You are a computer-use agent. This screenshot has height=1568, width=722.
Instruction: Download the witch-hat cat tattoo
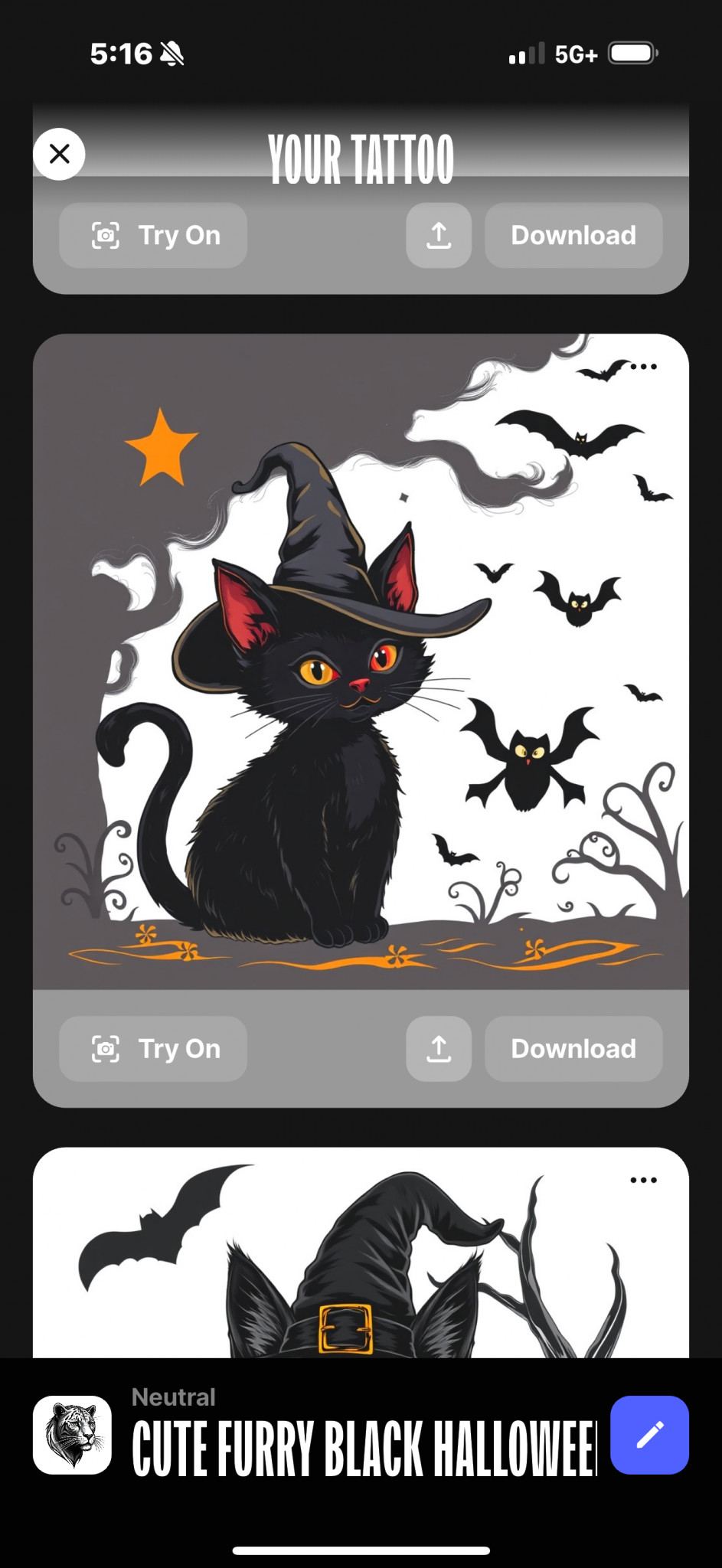(x=573, y=1048)
